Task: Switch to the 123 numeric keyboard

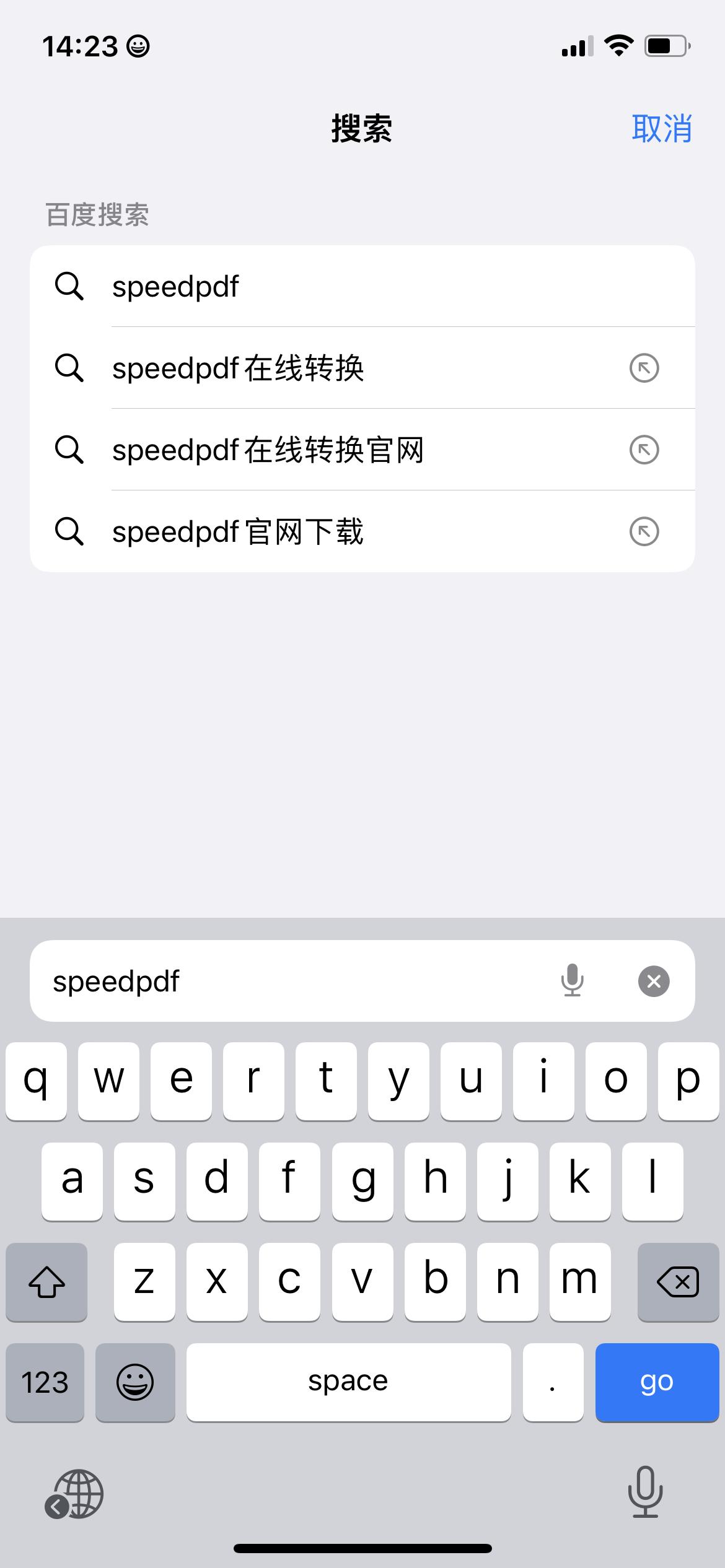Action: pyautogui.click(x=45, y=1382)
